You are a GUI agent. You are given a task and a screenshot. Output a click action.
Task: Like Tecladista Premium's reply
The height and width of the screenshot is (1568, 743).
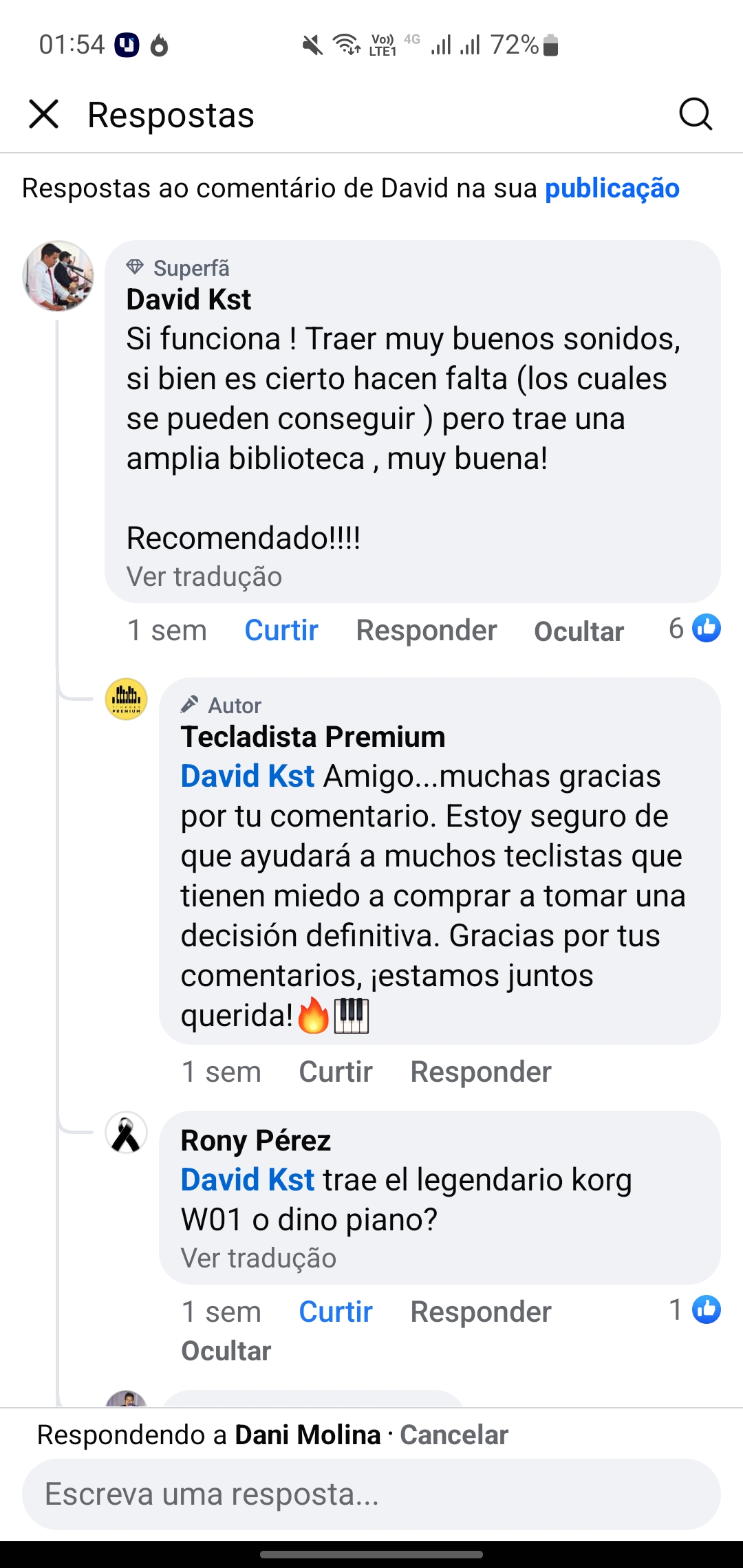[336, 1071]
